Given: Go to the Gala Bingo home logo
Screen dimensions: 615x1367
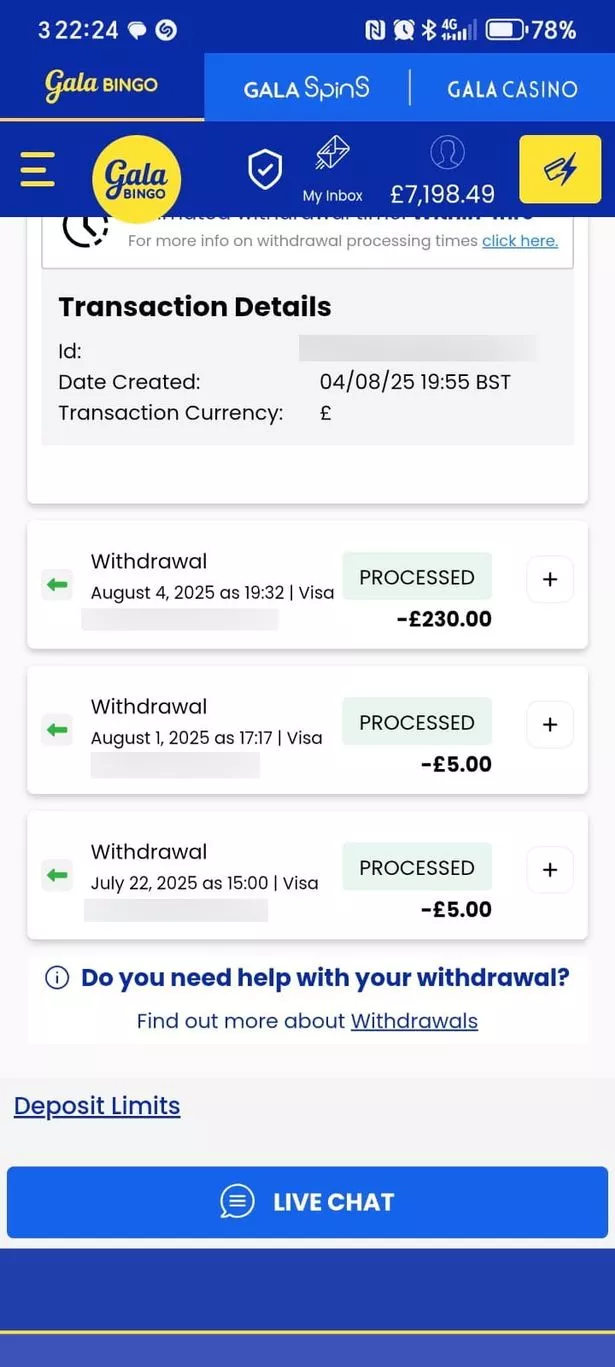Looking at the screenshot, I should [136, 179].
